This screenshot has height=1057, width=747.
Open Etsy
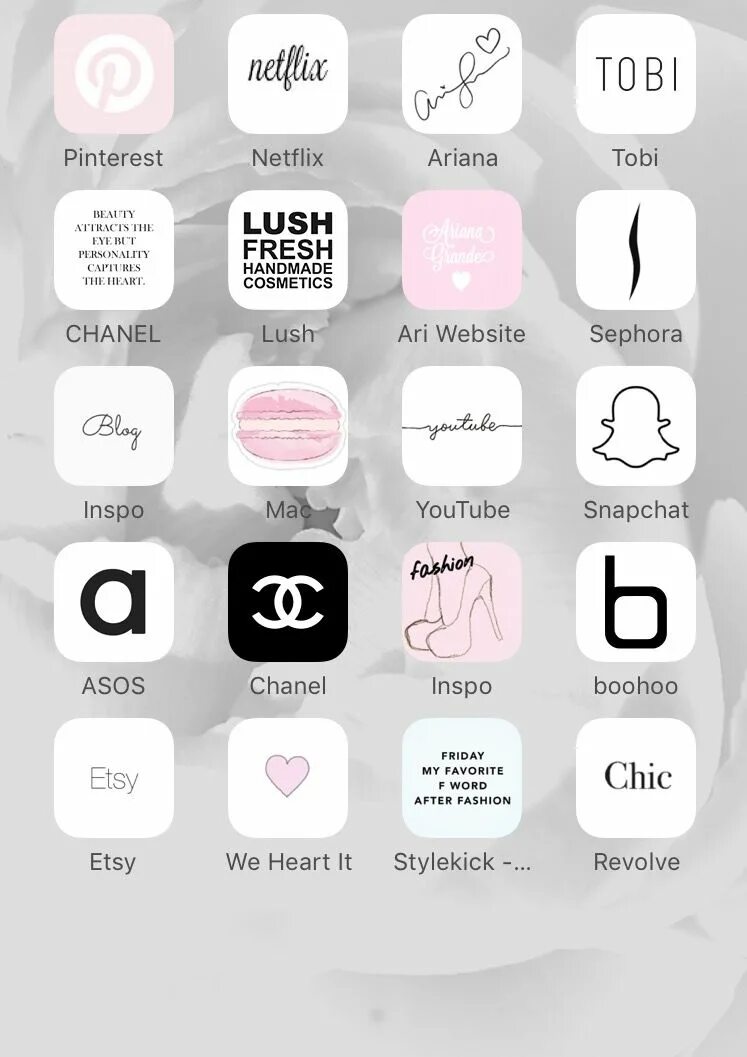(113, 778)
